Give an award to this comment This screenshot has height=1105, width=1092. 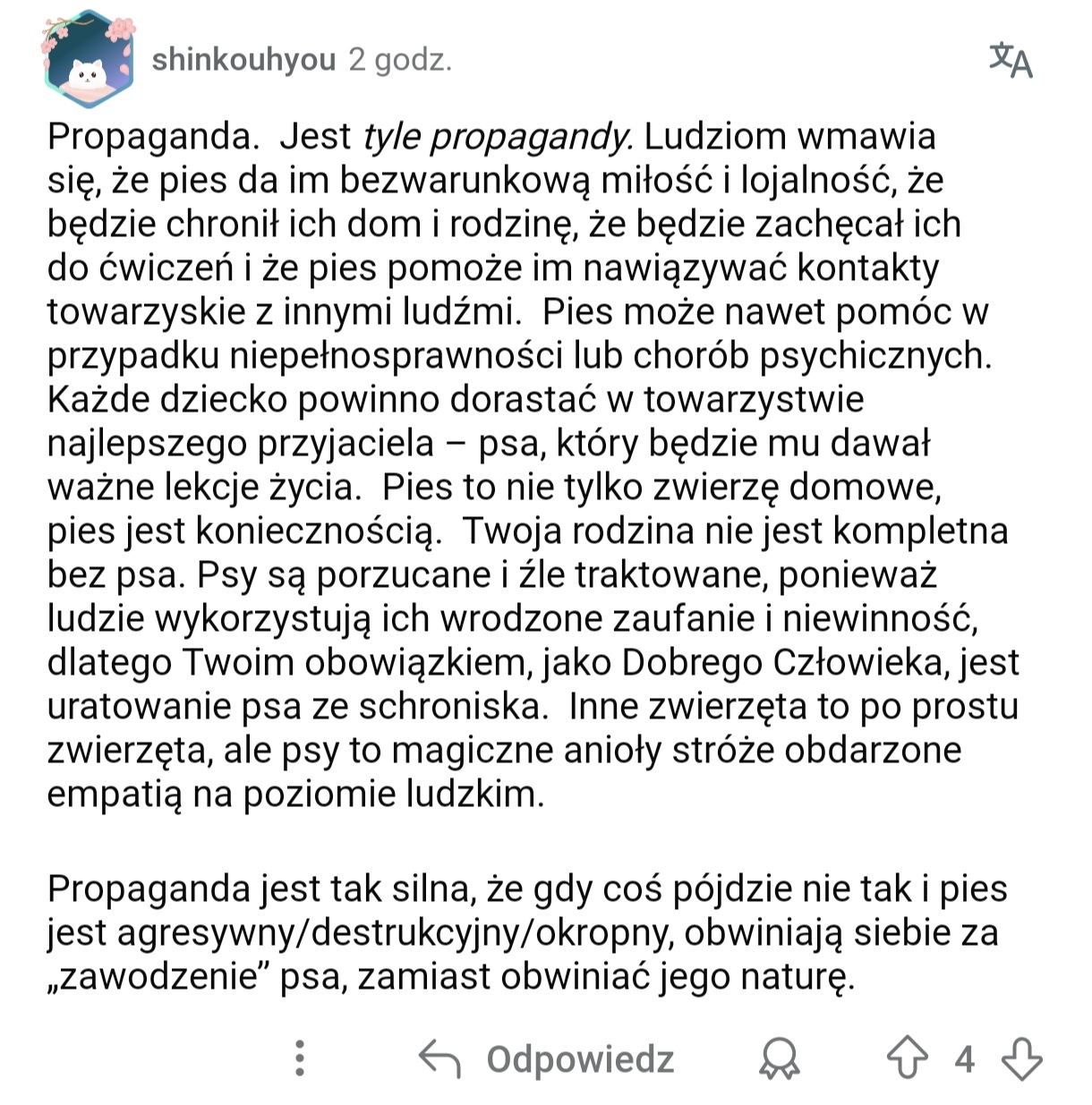pos(779,1058)
